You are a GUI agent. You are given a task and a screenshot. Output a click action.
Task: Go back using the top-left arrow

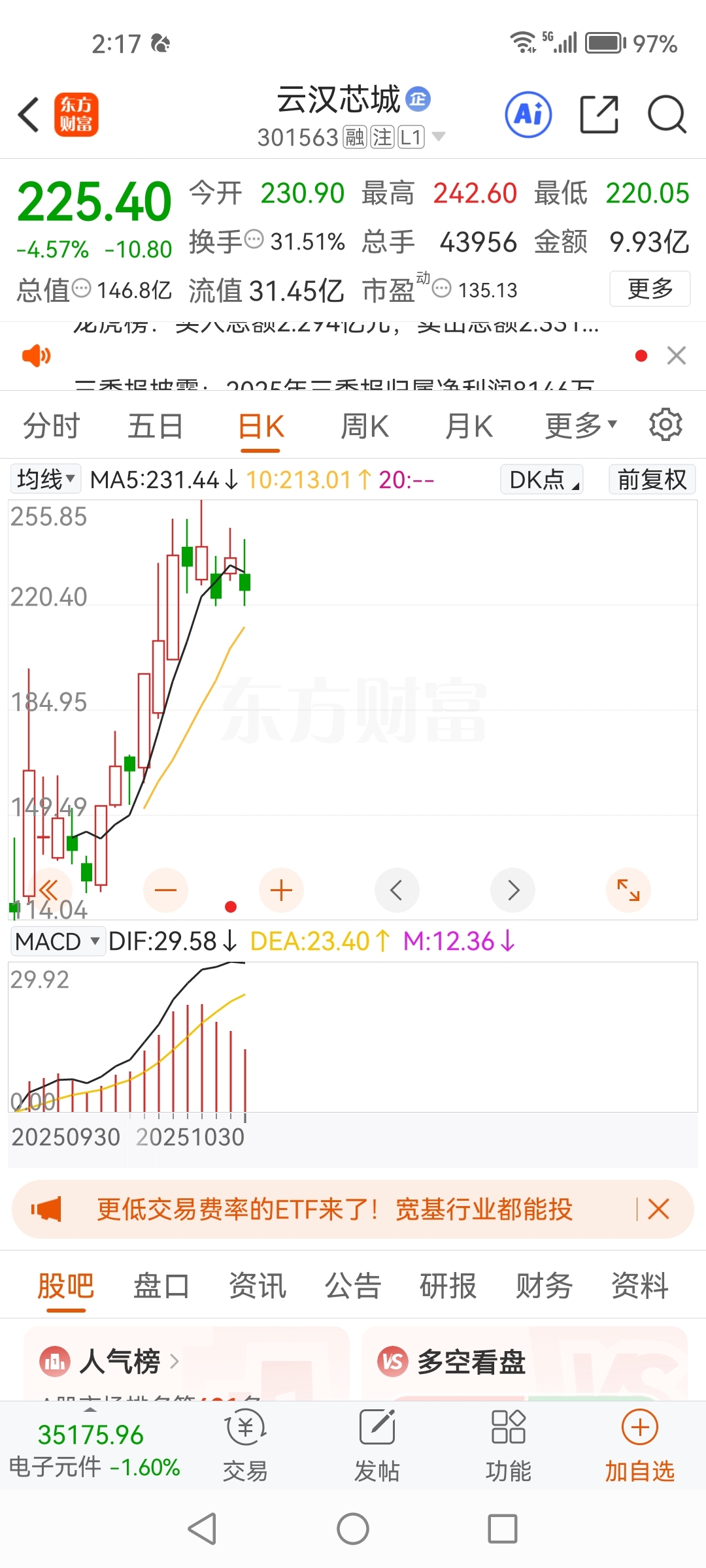(x=29, y=115)
